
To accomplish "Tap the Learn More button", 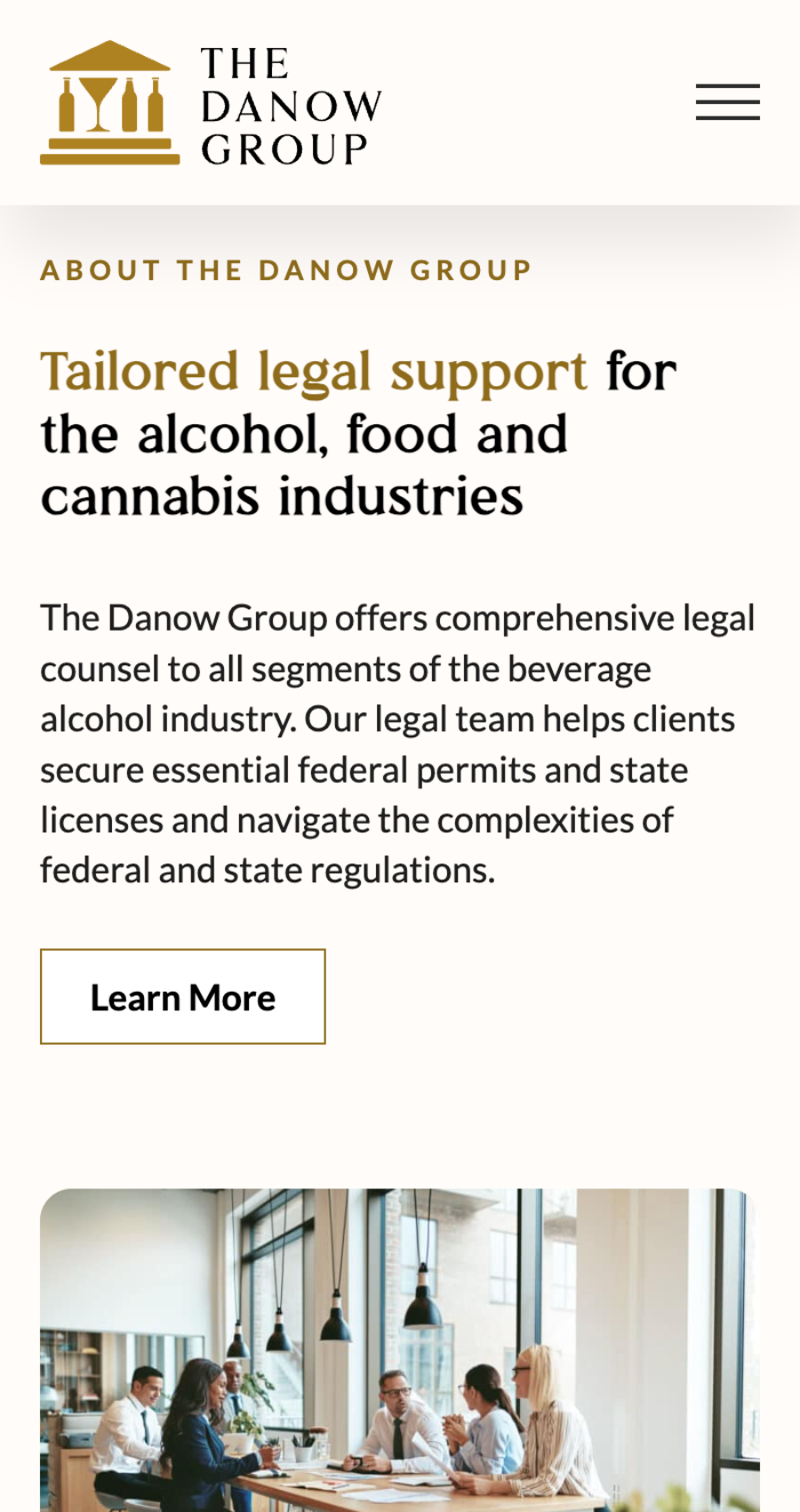I will click(182, 997).
